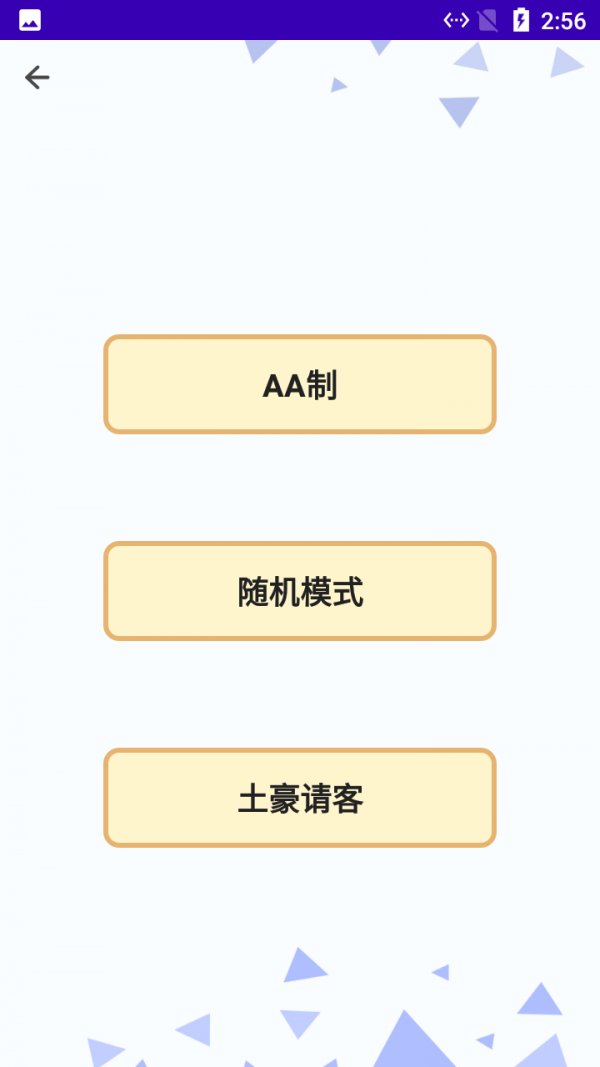The width and height of the screenshot is (600, 1067).
Task: Open the 土豪请客 option
Action: tap(300, 798)
